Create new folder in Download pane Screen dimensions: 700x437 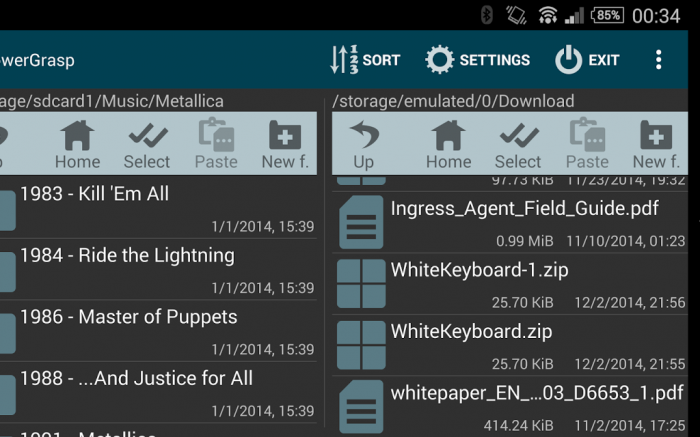click(656, 145)
